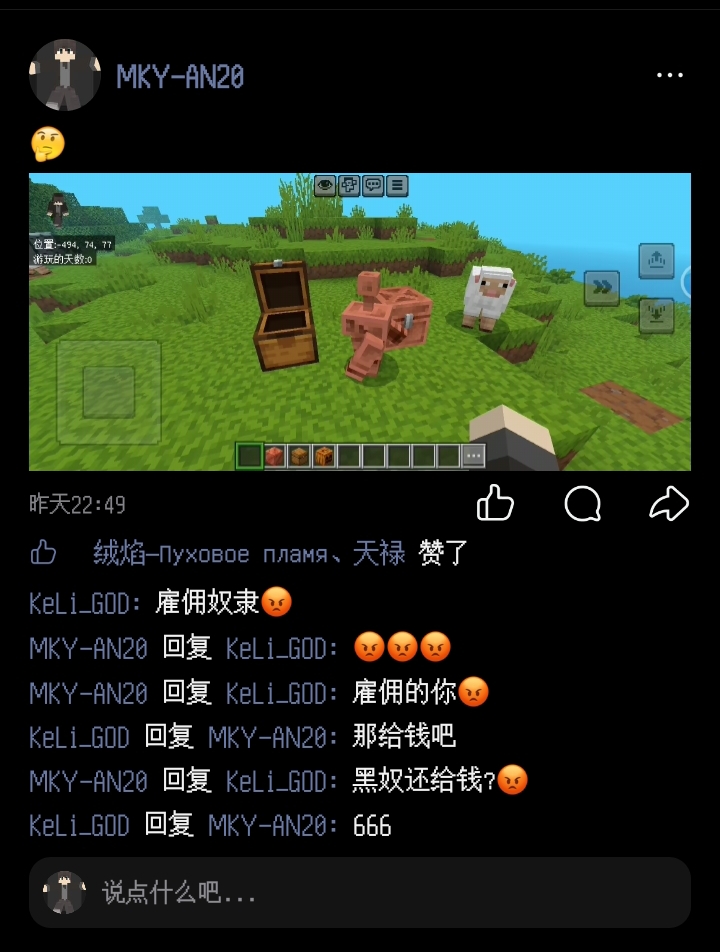Reply to KeLi_GOD's comment 雇佣奴隶

(210, 603)
